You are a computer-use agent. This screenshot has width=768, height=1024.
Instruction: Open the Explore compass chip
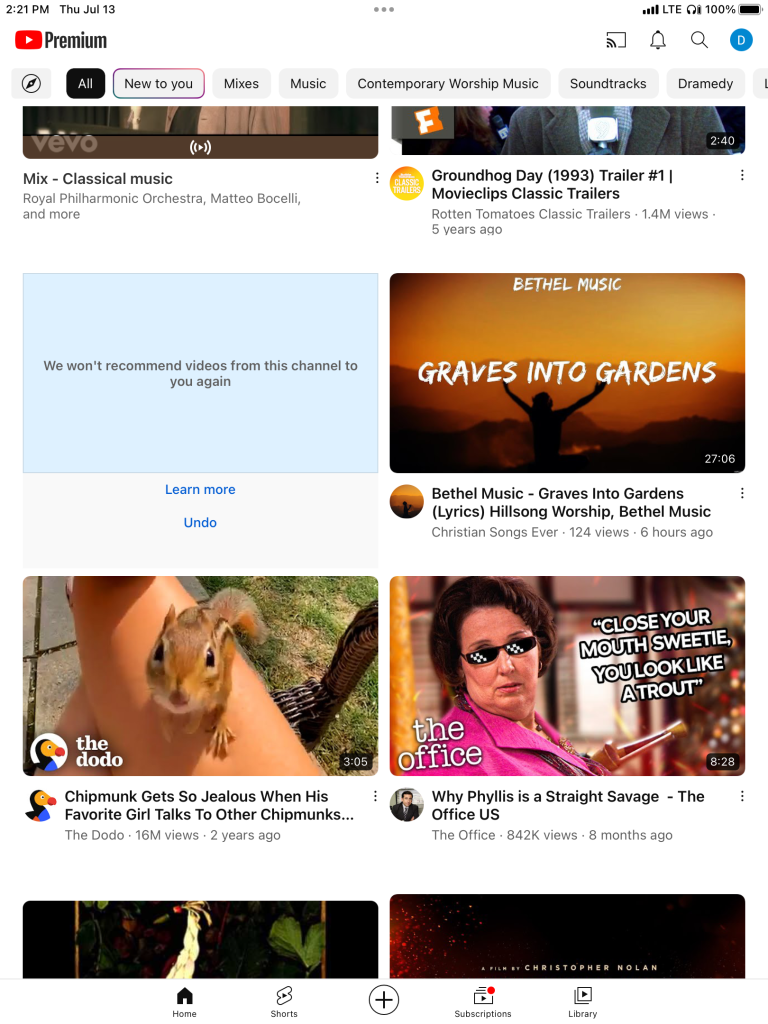coord(31,84)
